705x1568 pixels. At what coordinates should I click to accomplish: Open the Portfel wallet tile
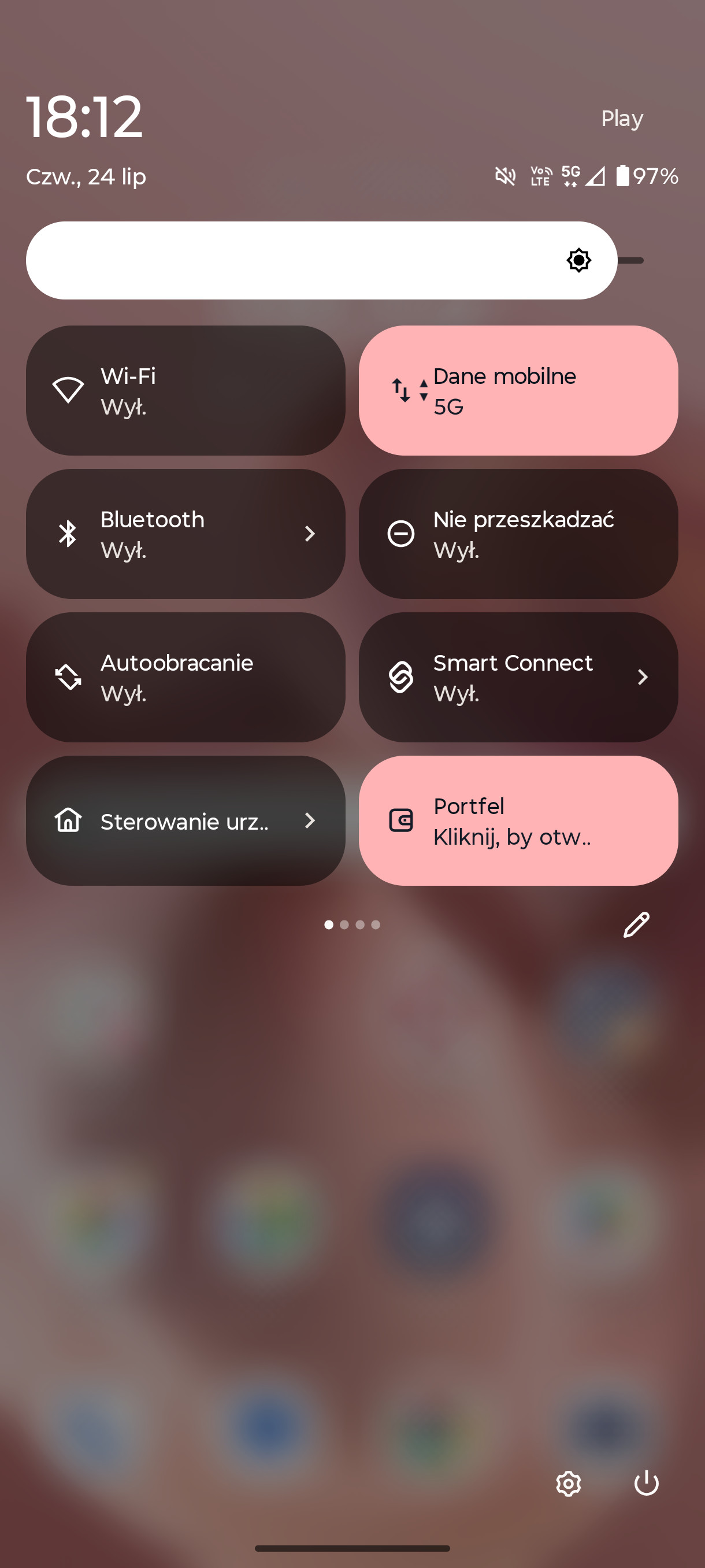tap(518, 820)
